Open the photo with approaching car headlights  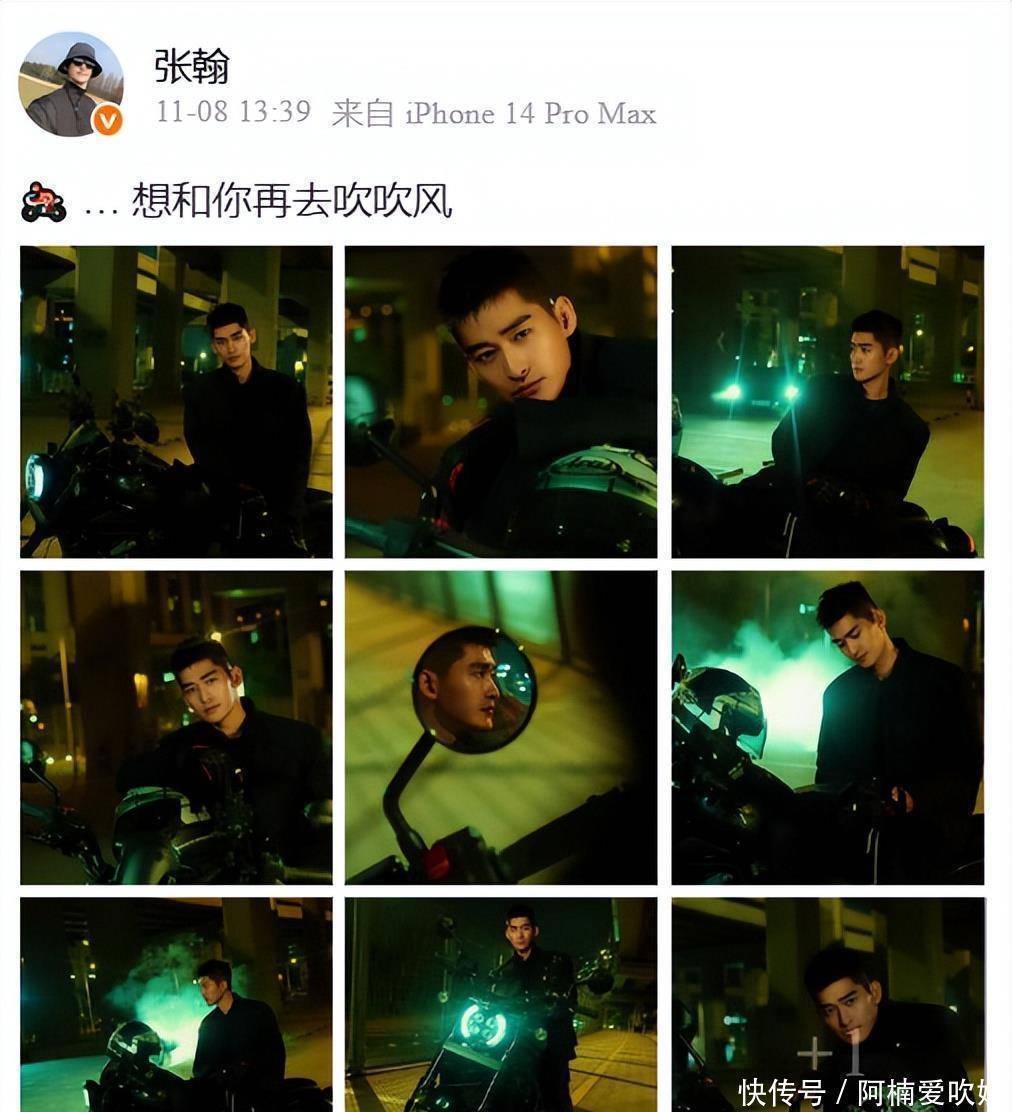[827, 401]
